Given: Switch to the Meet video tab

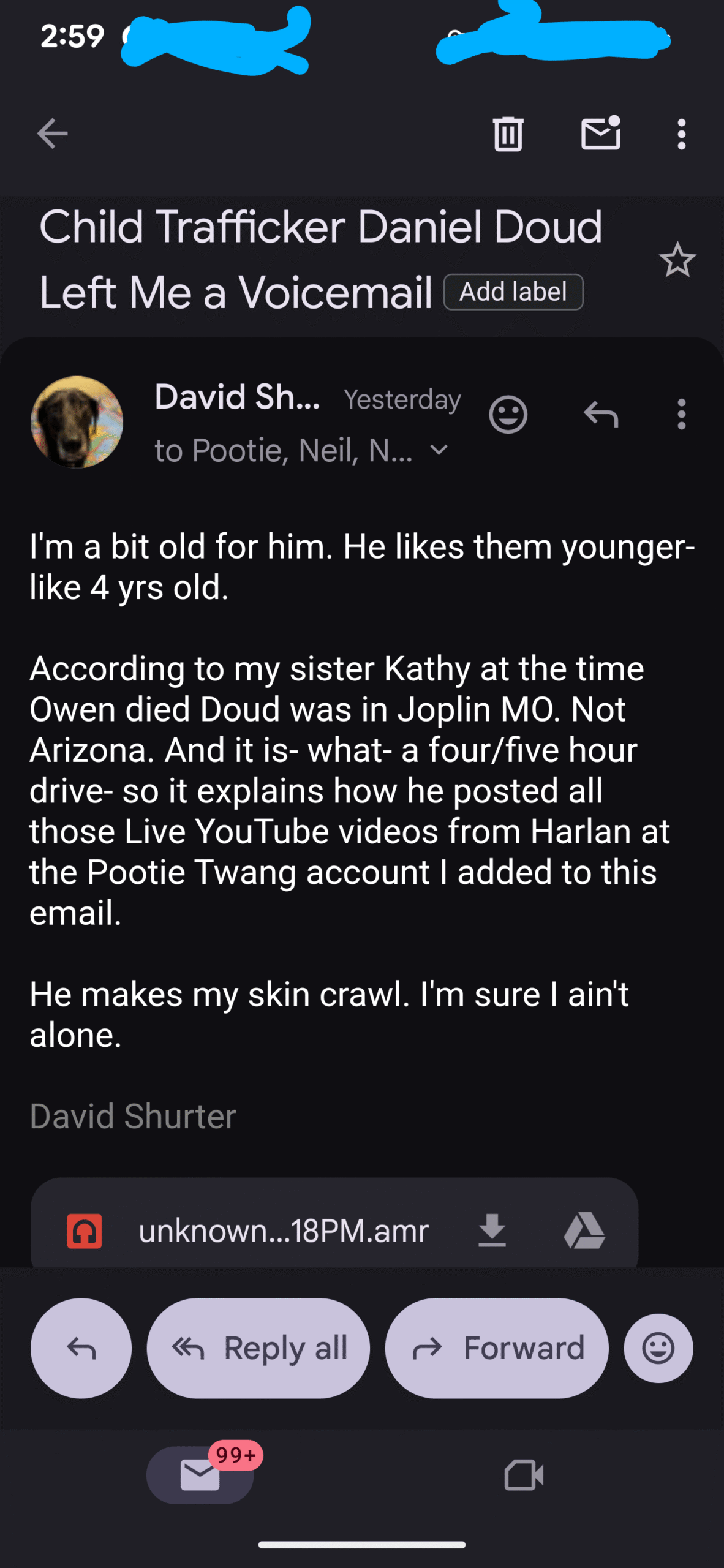Looking at the screenshot, I should pyautogui.click(x=524, y=1475).
